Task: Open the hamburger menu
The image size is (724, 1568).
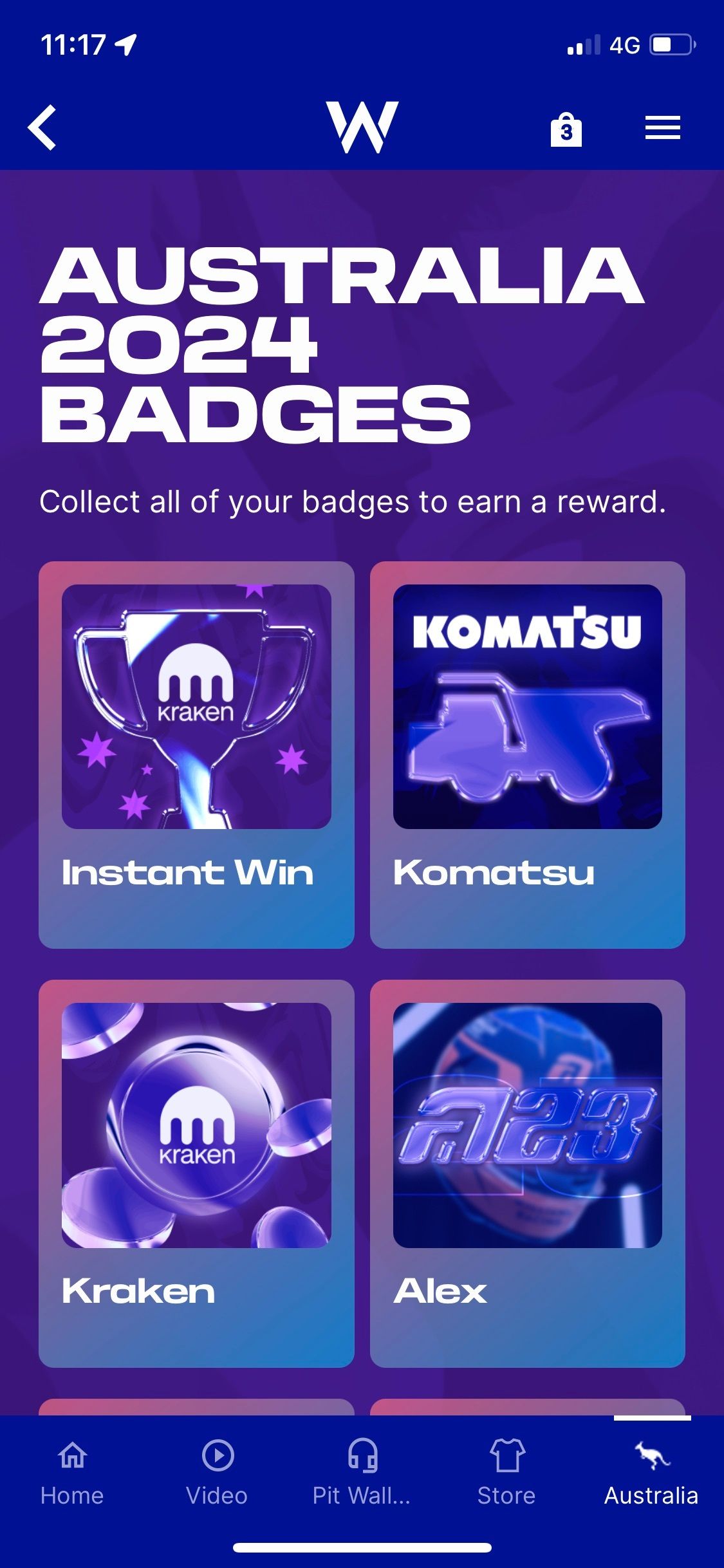Action: click(x=662, y=127)
